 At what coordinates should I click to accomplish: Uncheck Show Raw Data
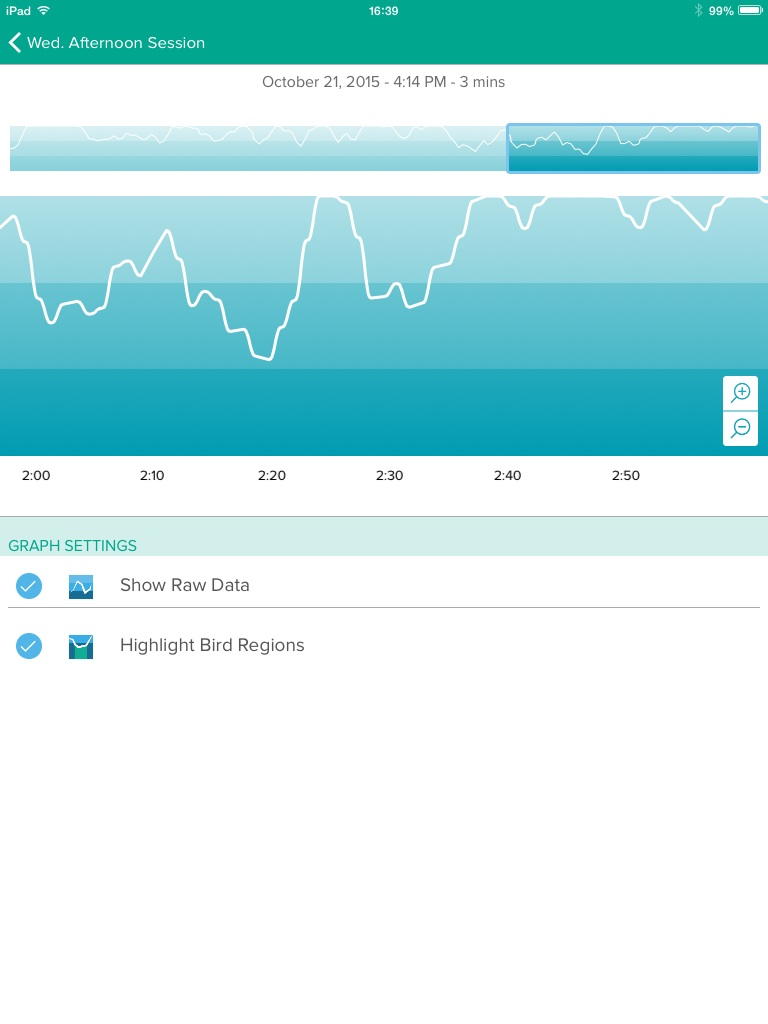(x=29, y=586)
